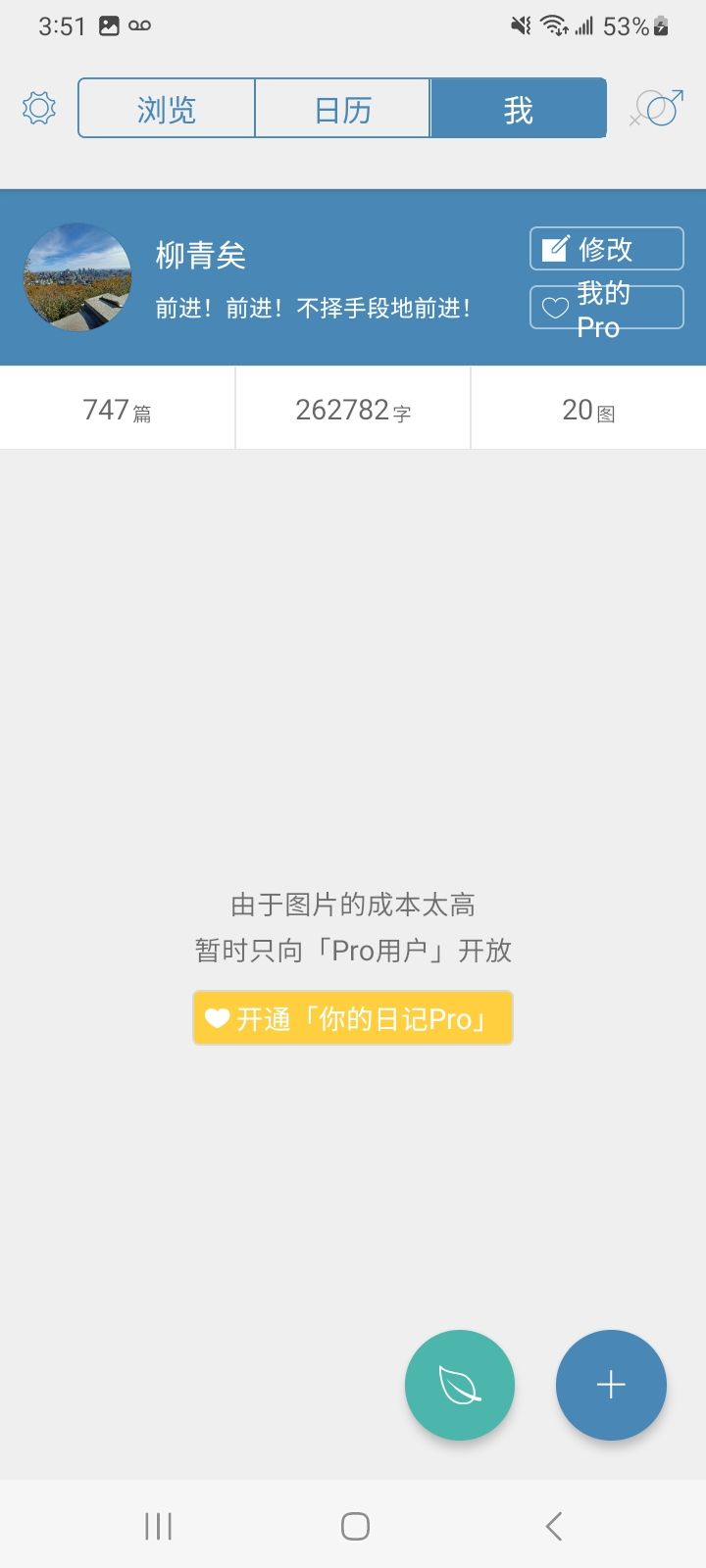Switch to the 日历 tab
706x1568 pixels.
(x=342, y=109)
